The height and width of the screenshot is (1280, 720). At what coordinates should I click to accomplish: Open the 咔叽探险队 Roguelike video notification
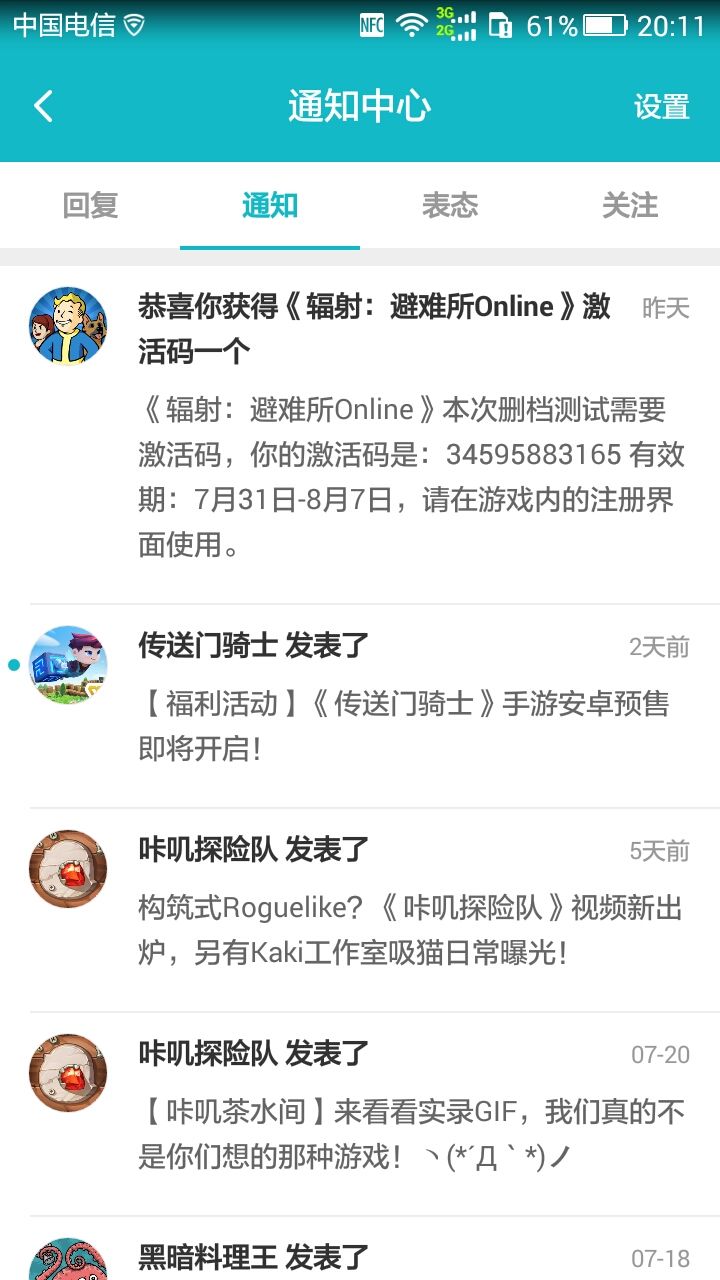[360, 910]
